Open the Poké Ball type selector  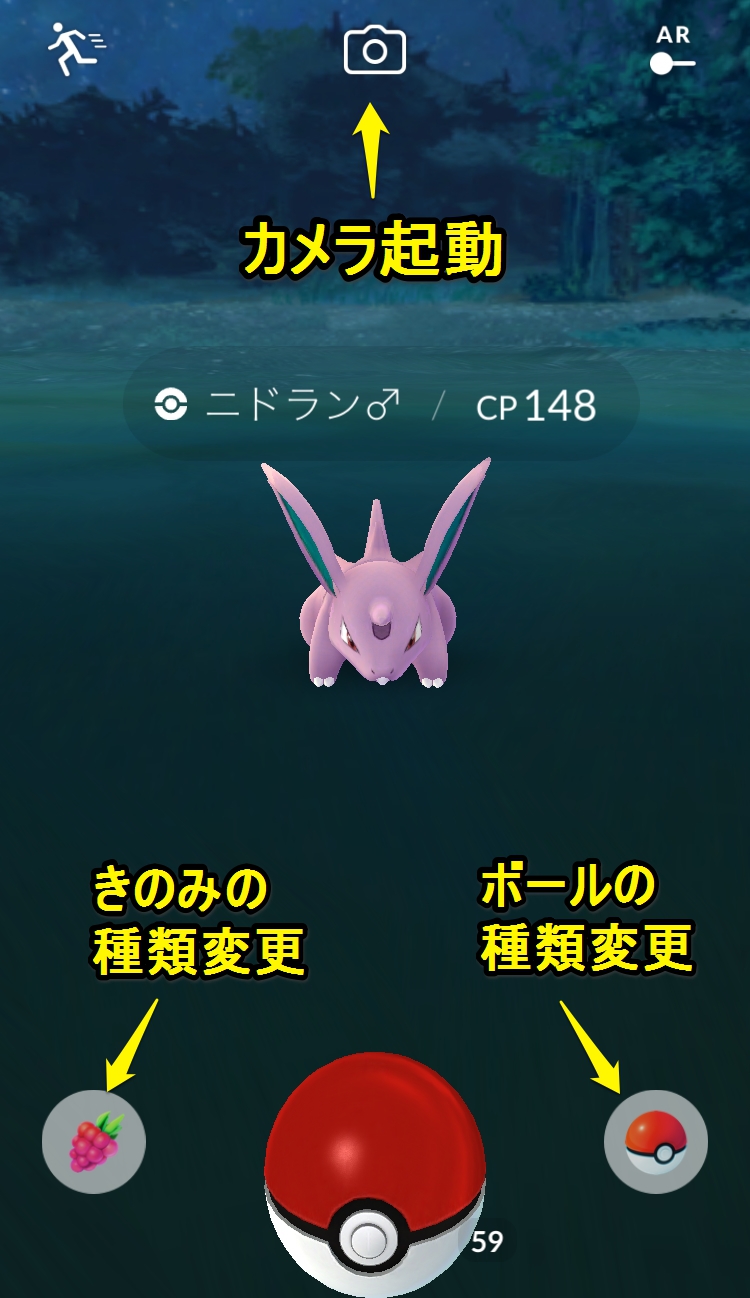(x=655, y=1141)
